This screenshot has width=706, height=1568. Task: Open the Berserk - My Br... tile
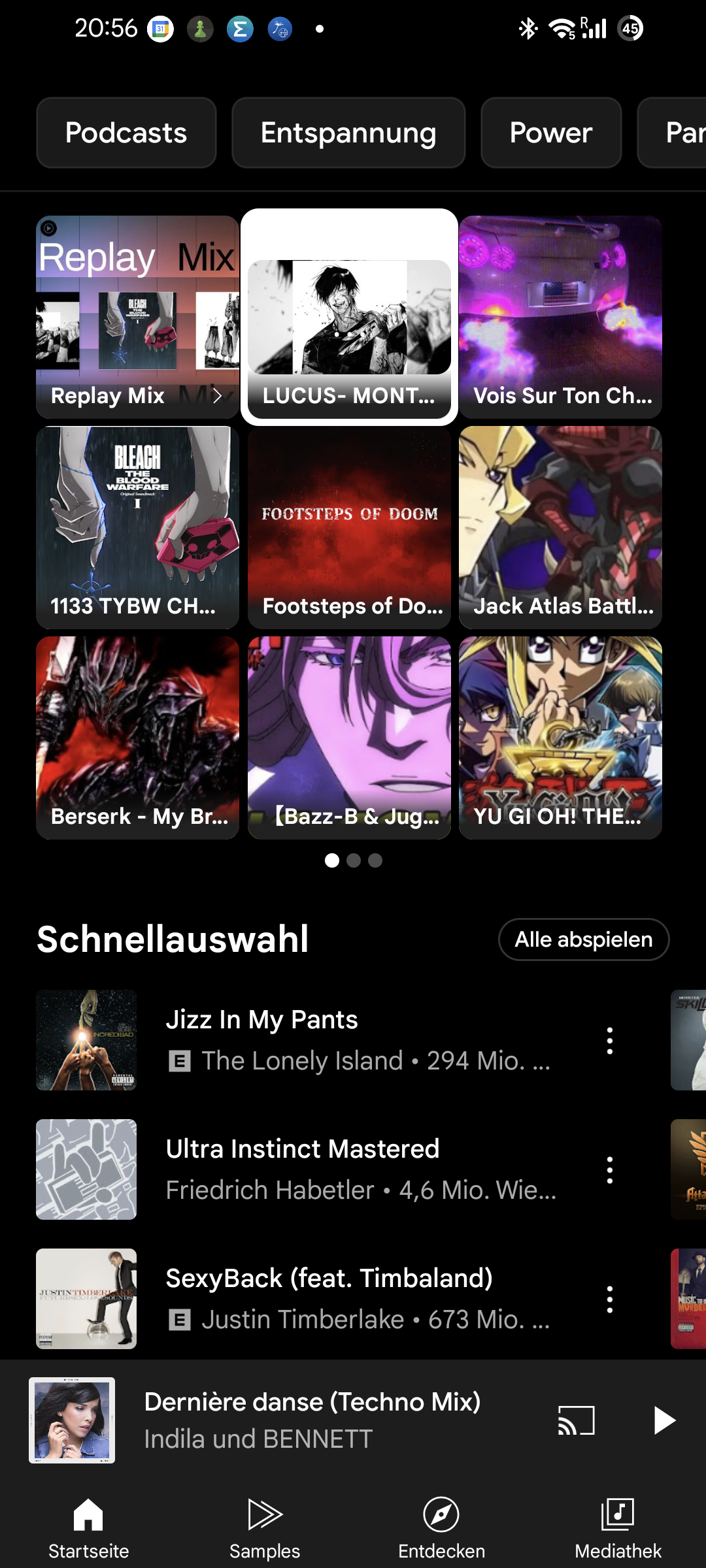[x=137, y=738]
